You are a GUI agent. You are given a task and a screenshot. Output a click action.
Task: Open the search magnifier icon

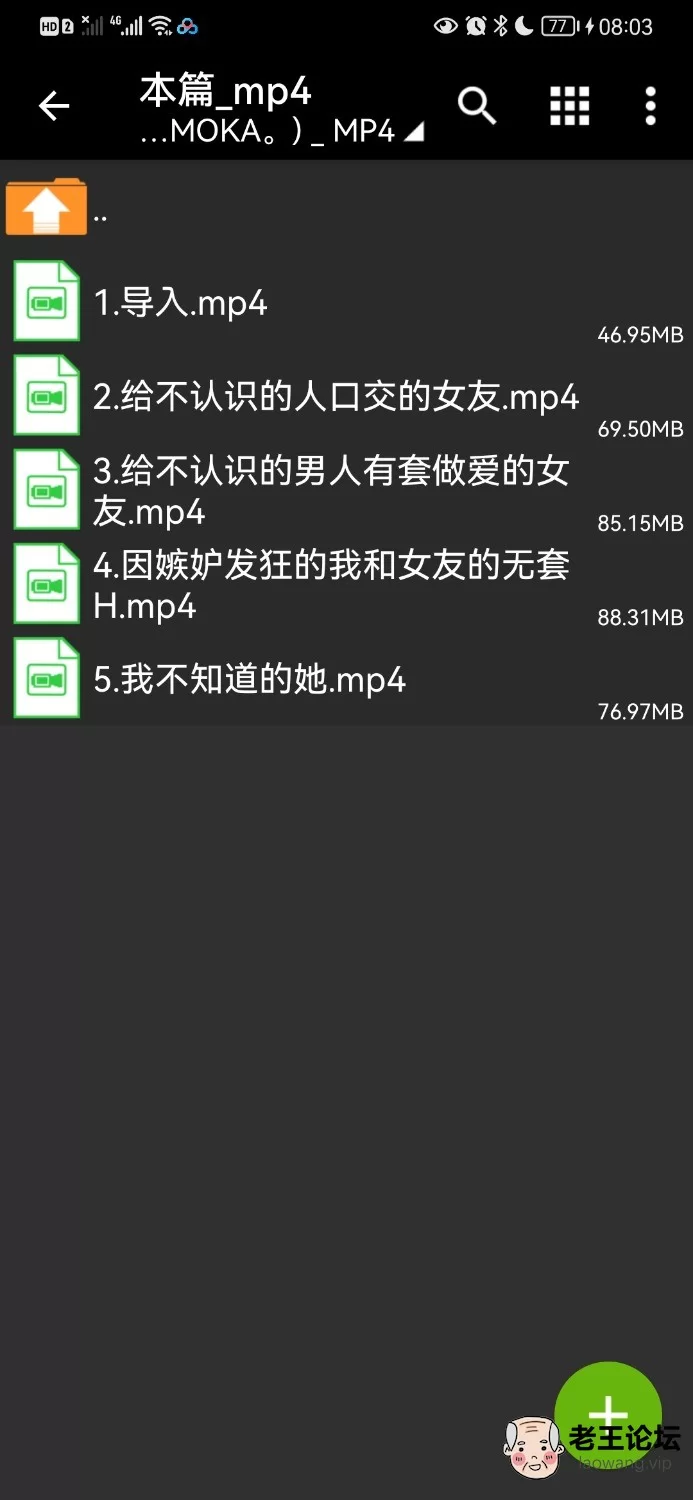(477, 105)
